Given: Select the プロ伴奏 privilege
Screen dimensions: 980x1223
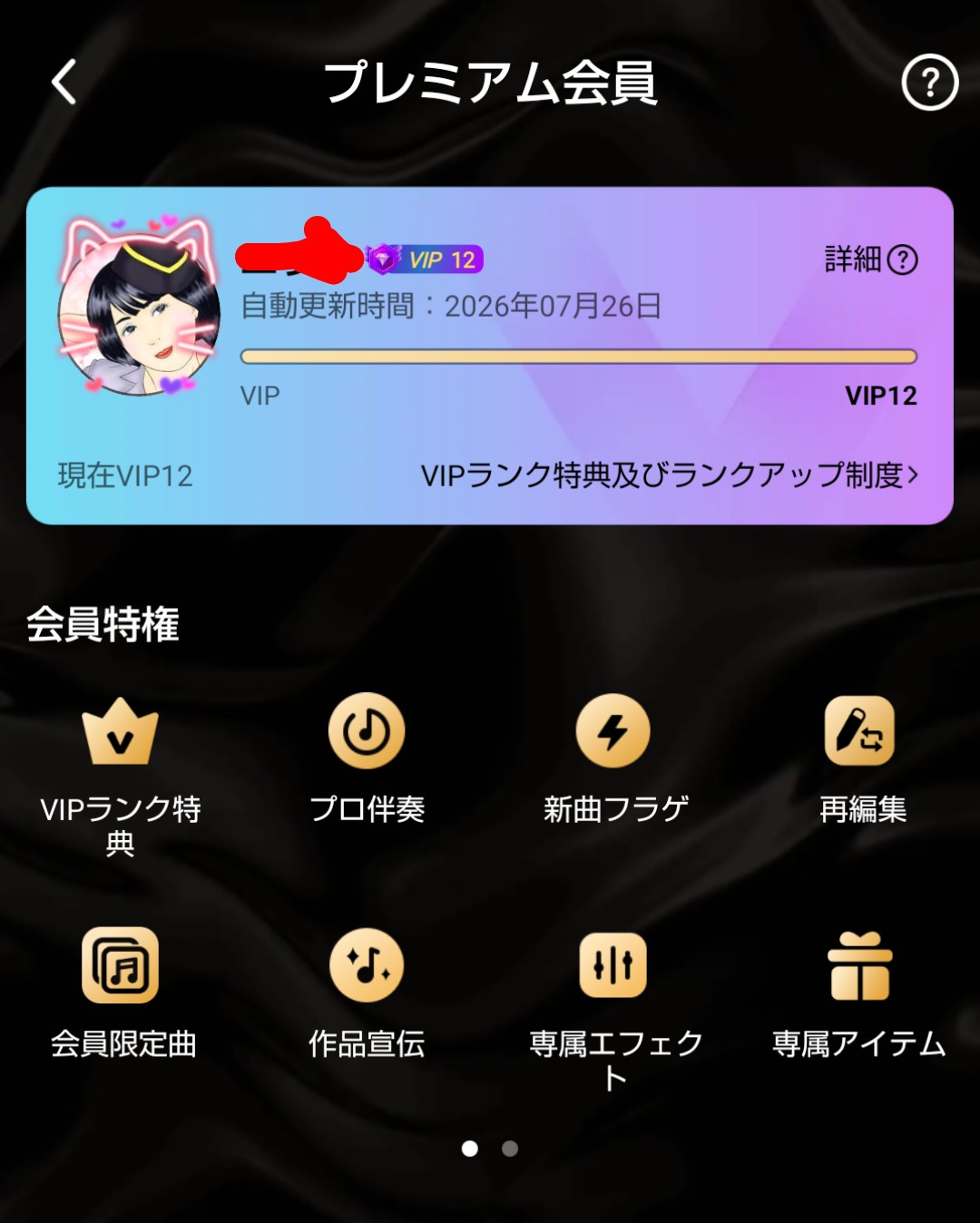Looking at the screenshot, I should (x=367, y=731).
